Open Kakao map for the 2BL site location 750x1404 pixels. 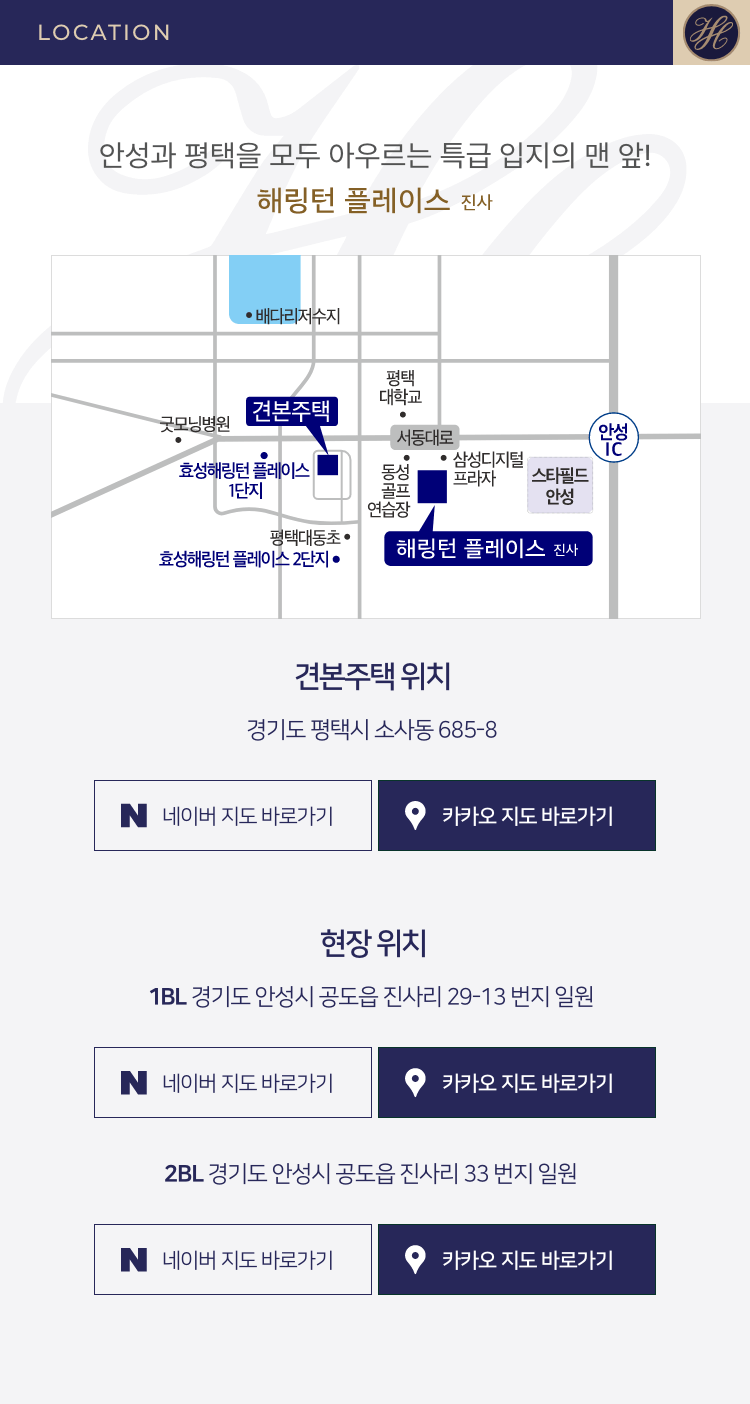tap(516, 1260)
